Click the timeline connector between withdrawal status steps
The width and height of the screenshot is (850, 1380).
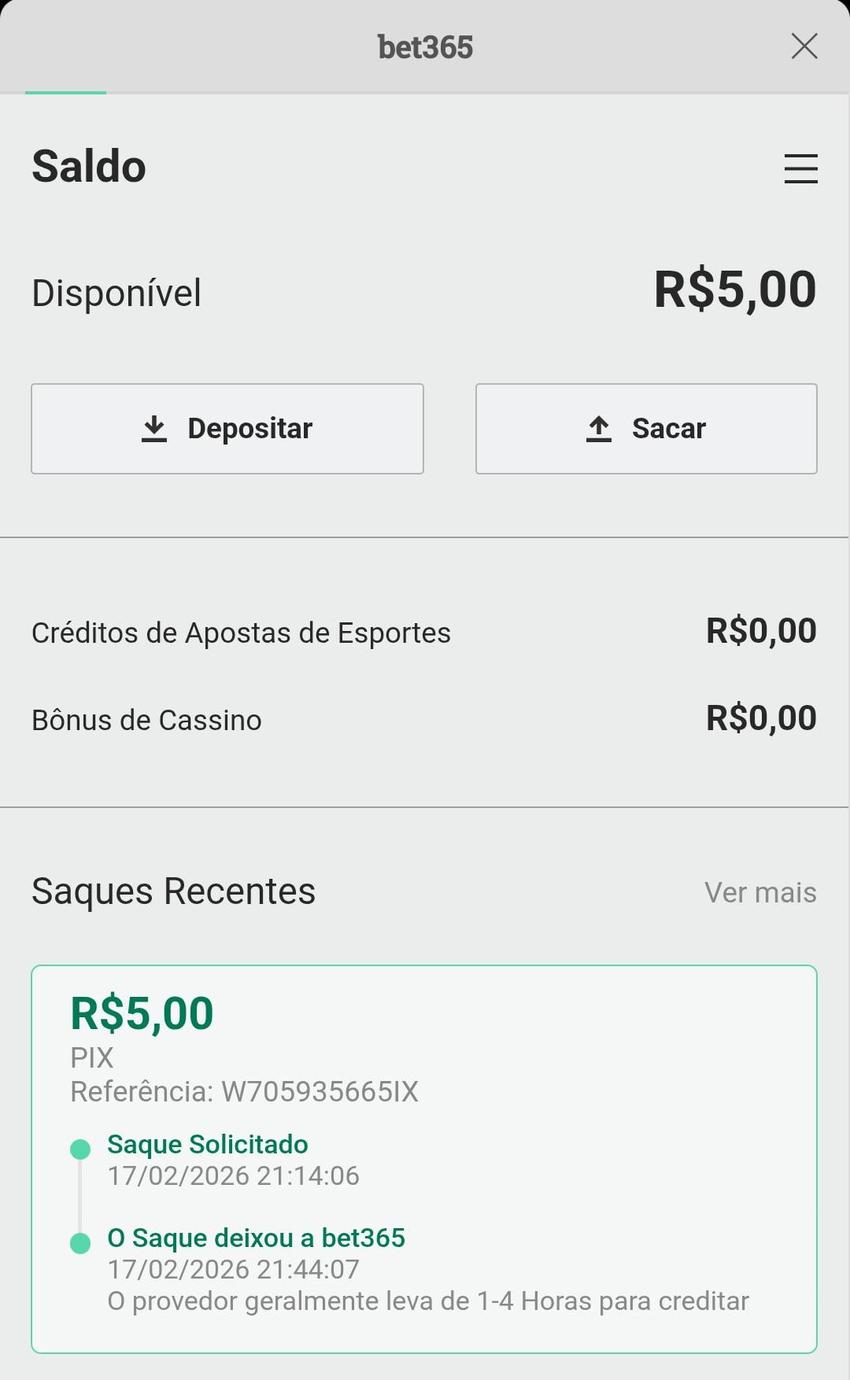click(x=80, y=1195)
